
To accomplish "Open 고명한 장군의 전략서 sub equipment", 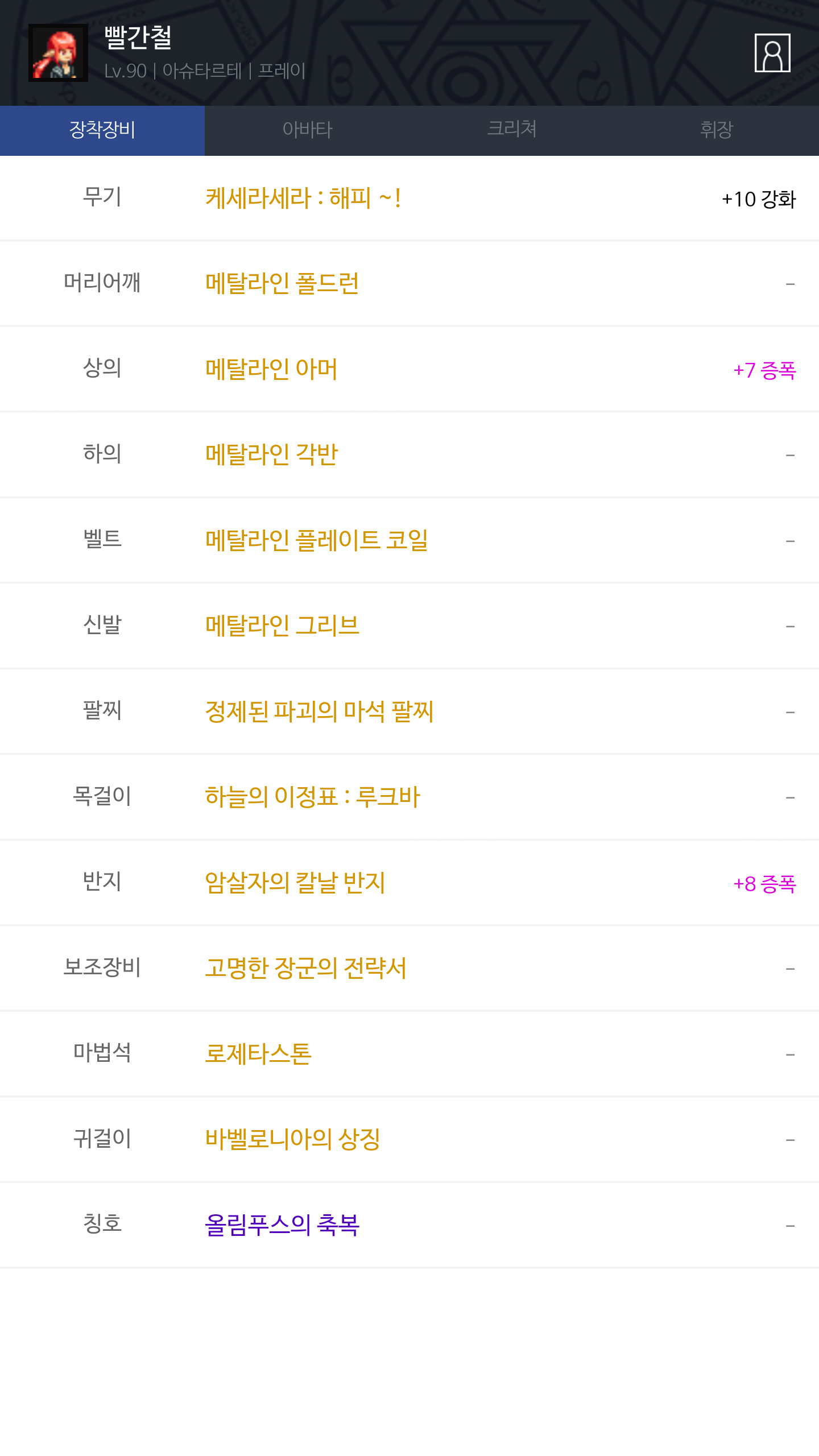I will click(305, 968).
